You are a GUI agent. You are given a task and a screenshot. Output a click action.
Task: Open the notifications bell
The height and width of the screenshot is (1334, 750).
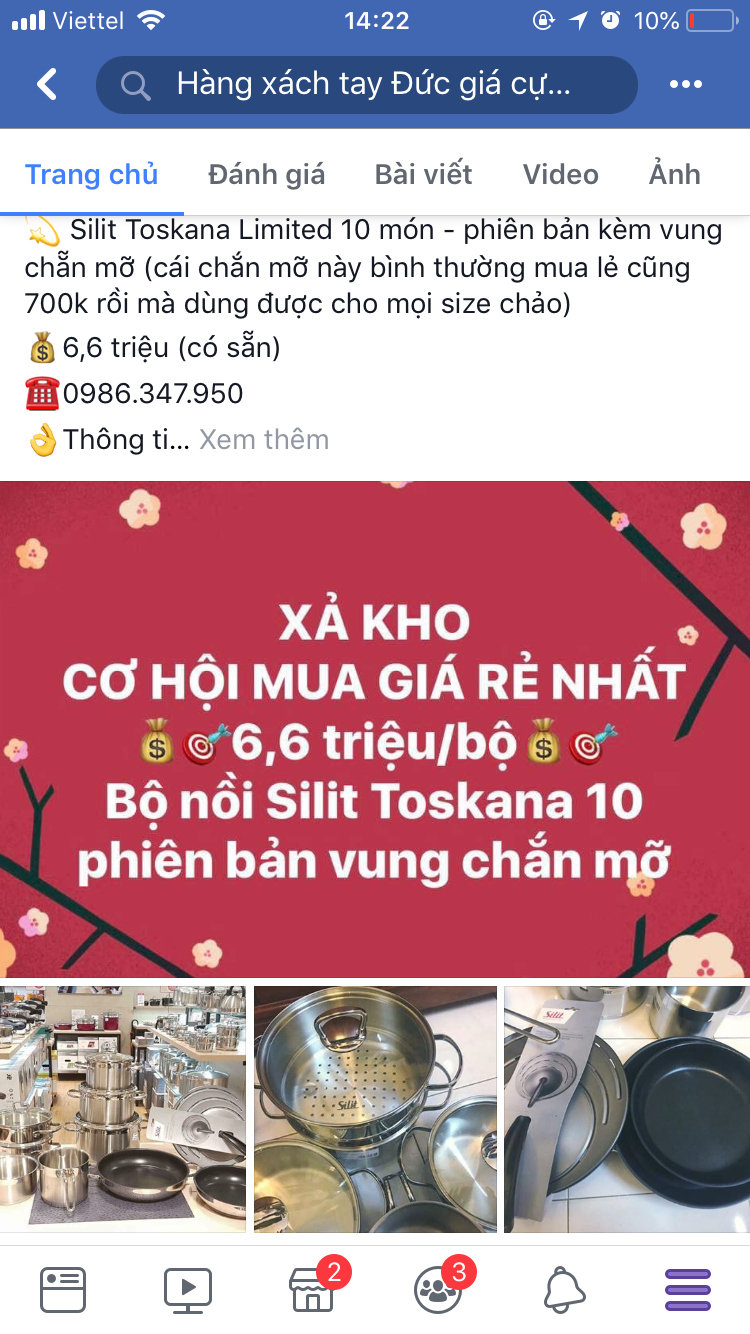564,1289
